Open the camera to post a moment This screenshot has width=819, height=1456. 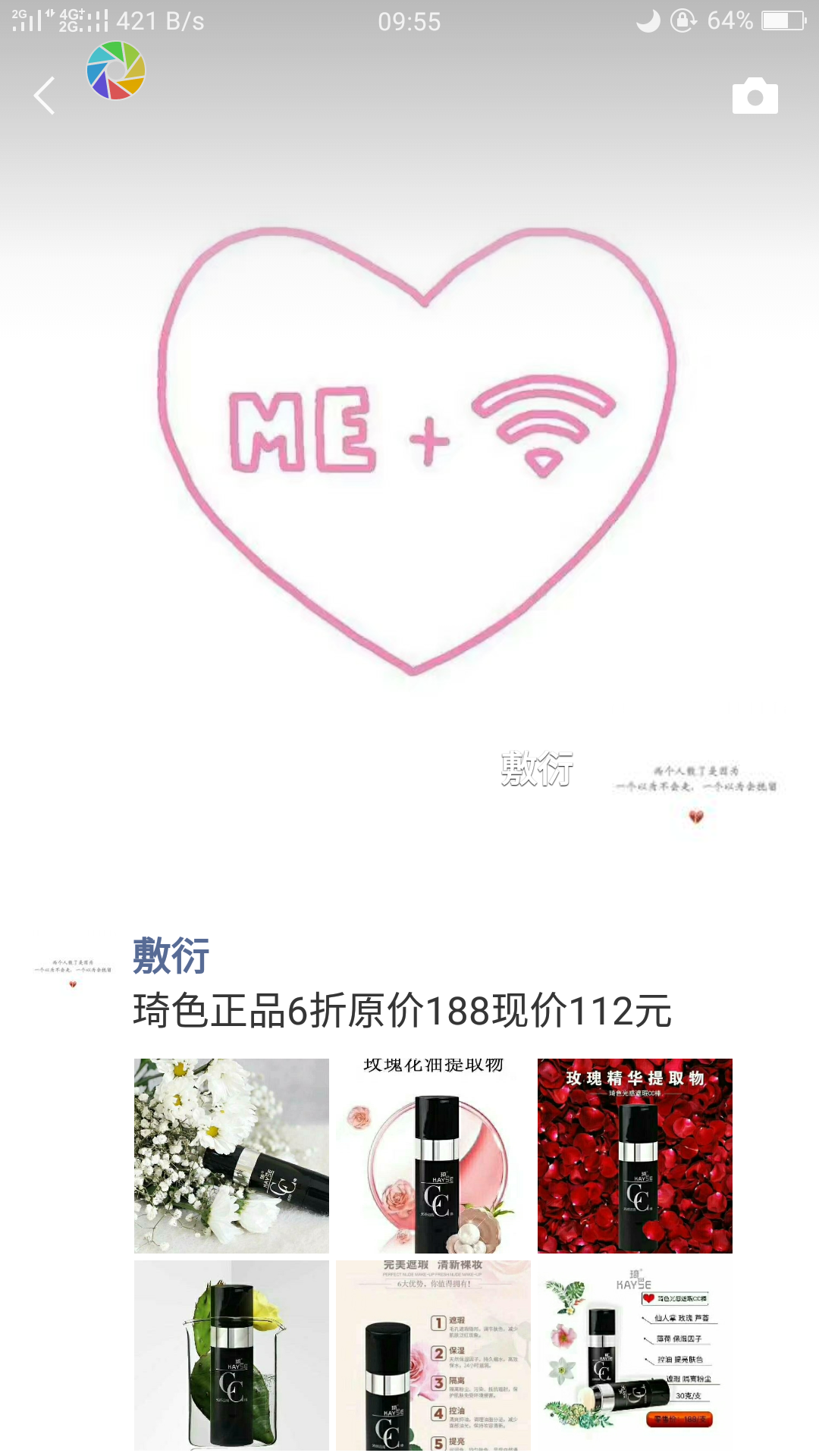[x=755, y=96]
